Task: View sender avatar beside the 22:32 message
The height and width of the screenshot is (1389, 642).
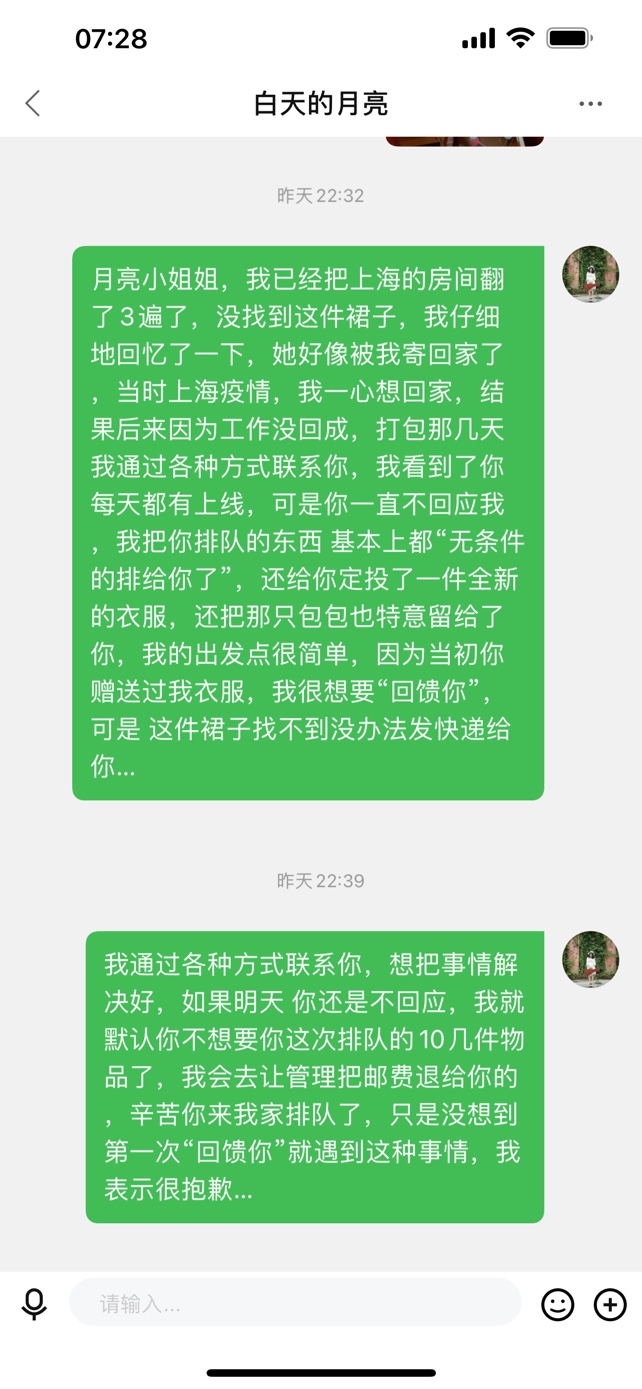Action: pyautogui.click(x=591, y=274)
